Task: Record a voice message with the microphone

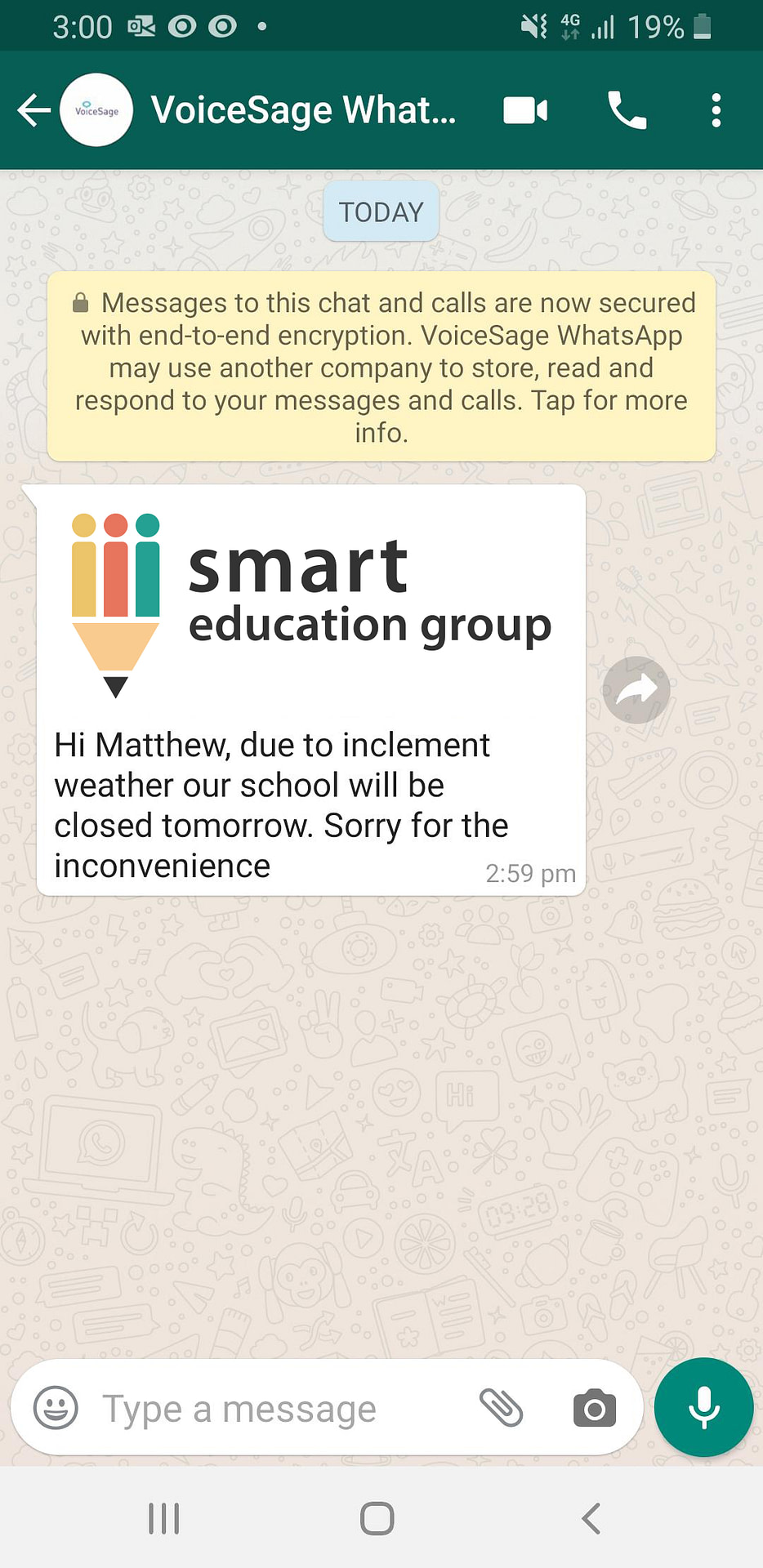Action: (703, 1408)
